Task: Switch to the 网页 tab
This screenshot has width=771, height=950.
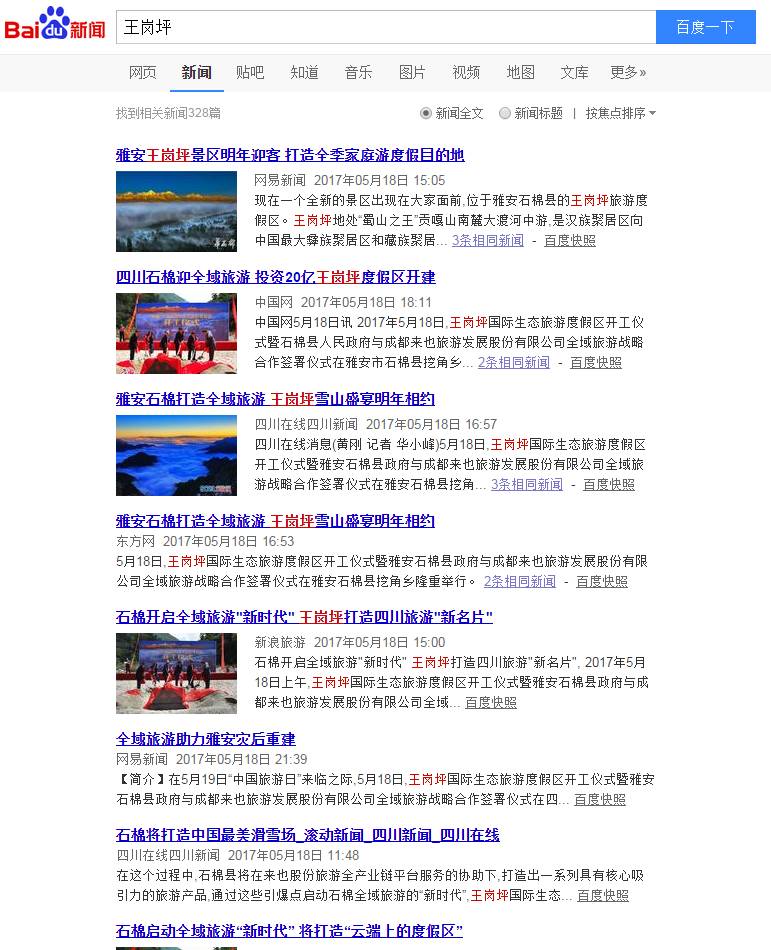Action: click(143, 72)
